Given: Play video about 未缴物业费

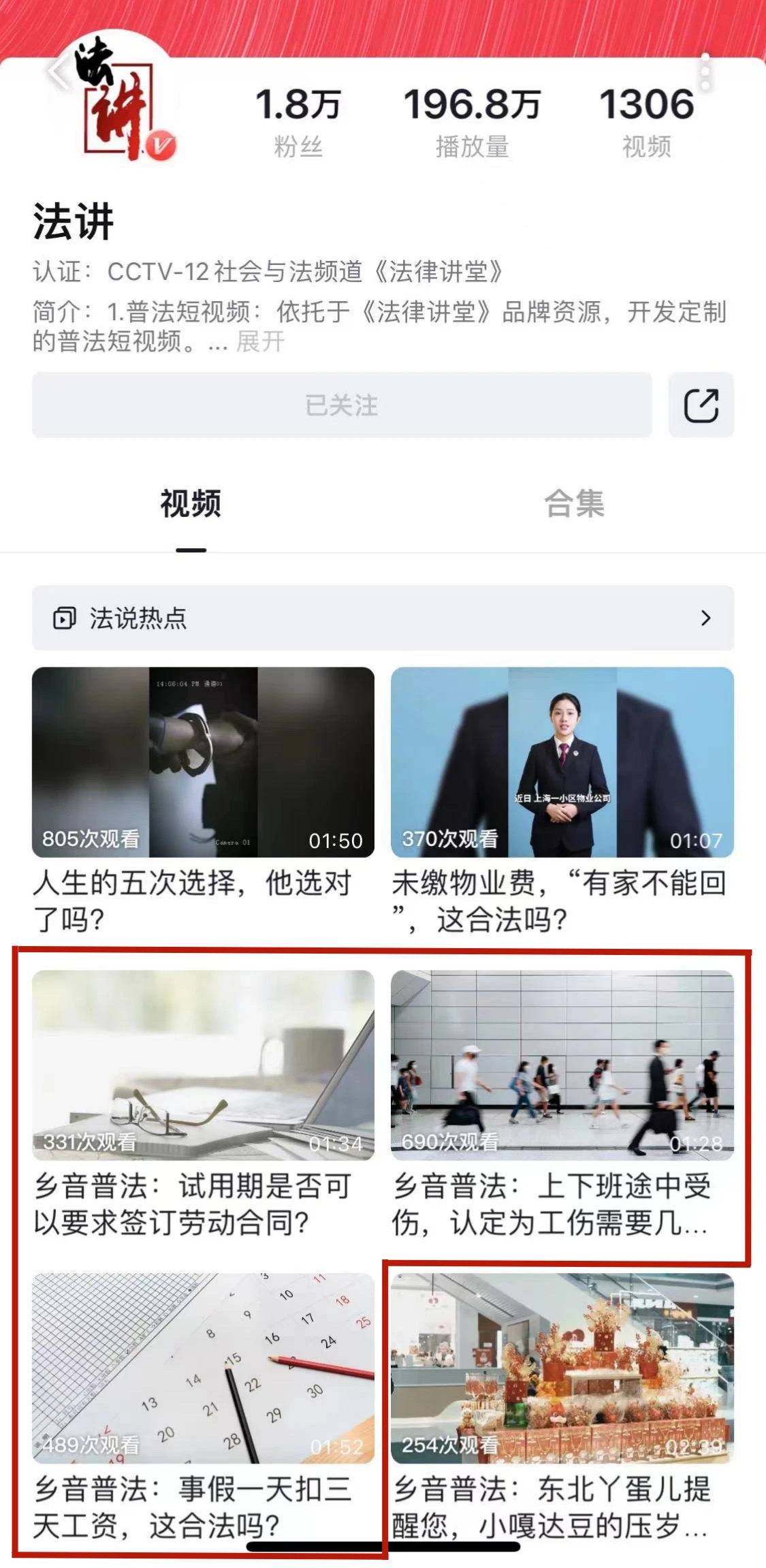Looking at the screenshot, I should (562, 762).
